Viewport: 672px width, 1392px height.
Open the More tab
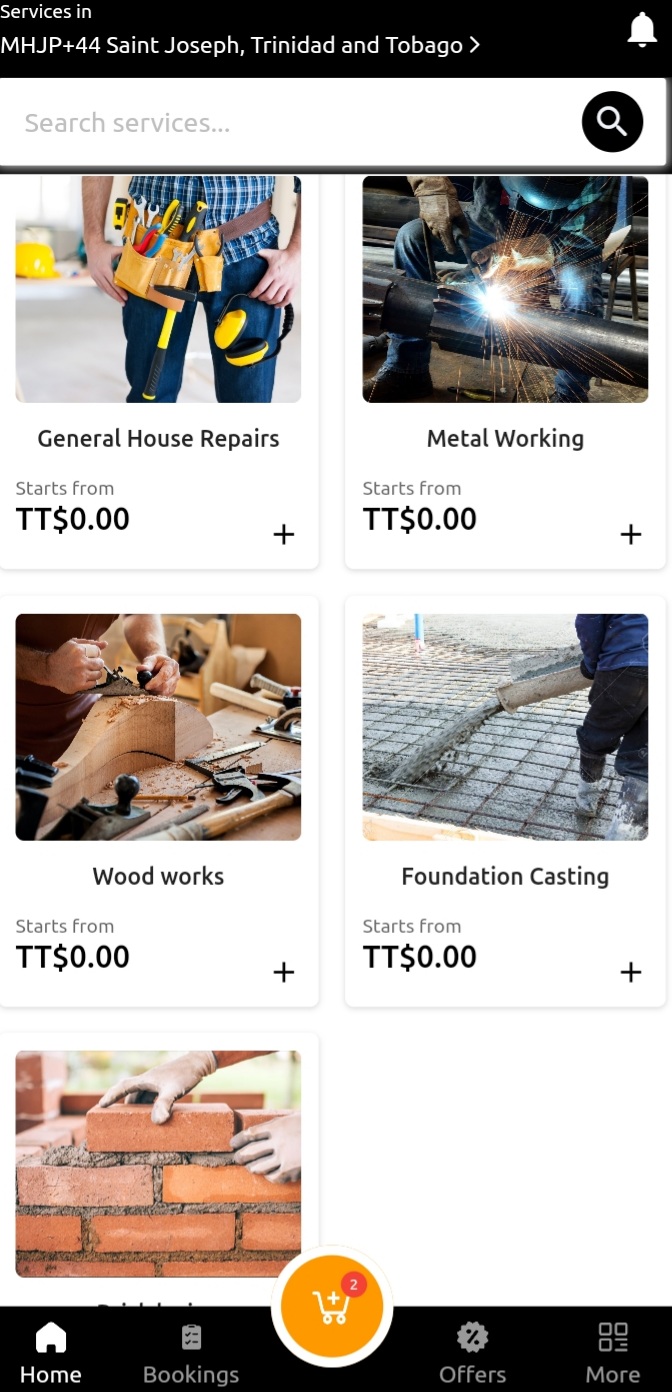(x=612, y=1353)
